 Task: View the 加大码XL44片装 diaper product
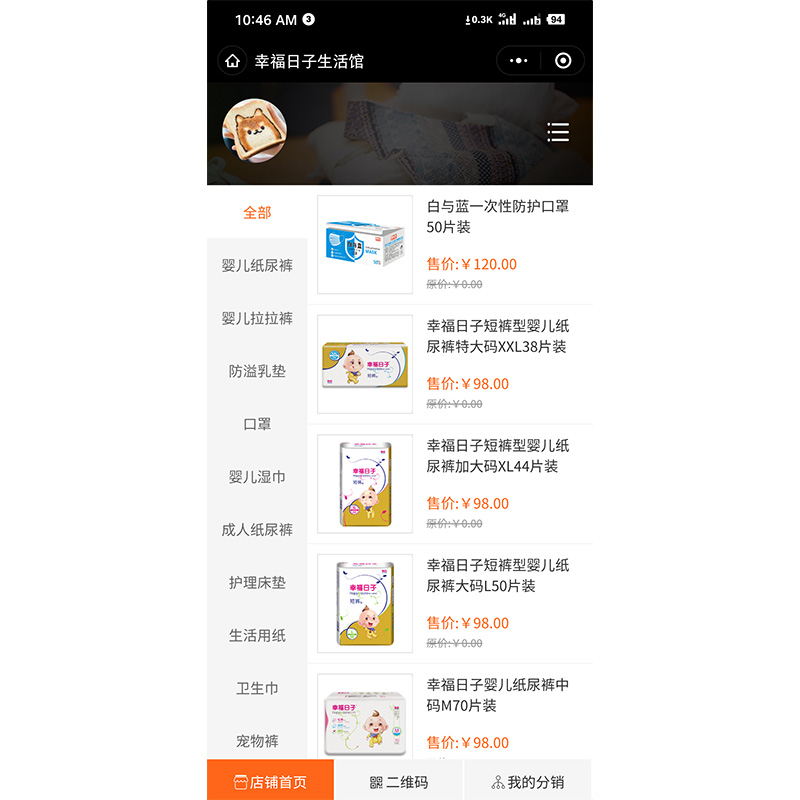[451, 484]
